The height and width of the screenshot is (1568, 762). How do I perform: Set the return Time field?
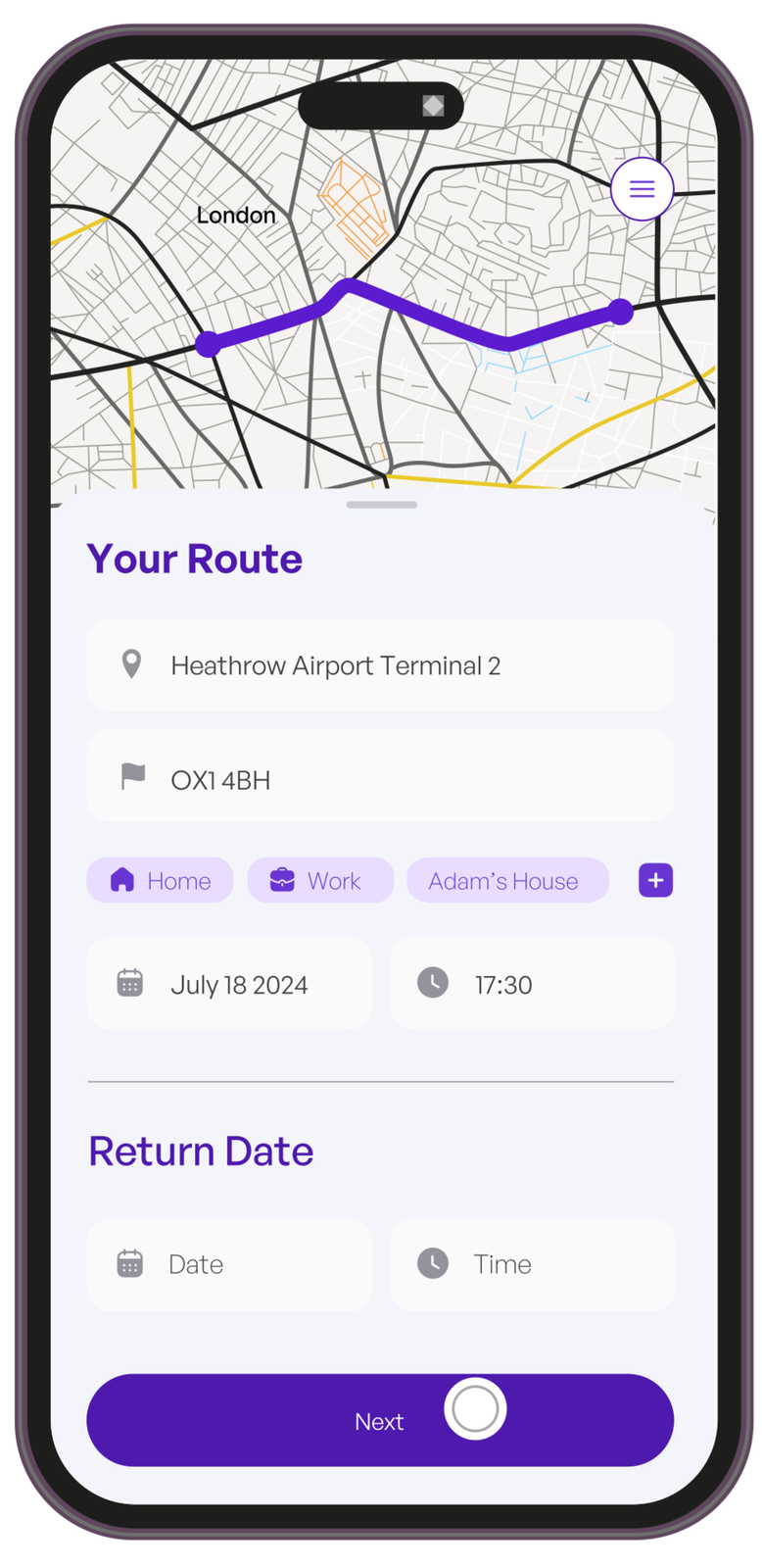(x=532, y=1264)
